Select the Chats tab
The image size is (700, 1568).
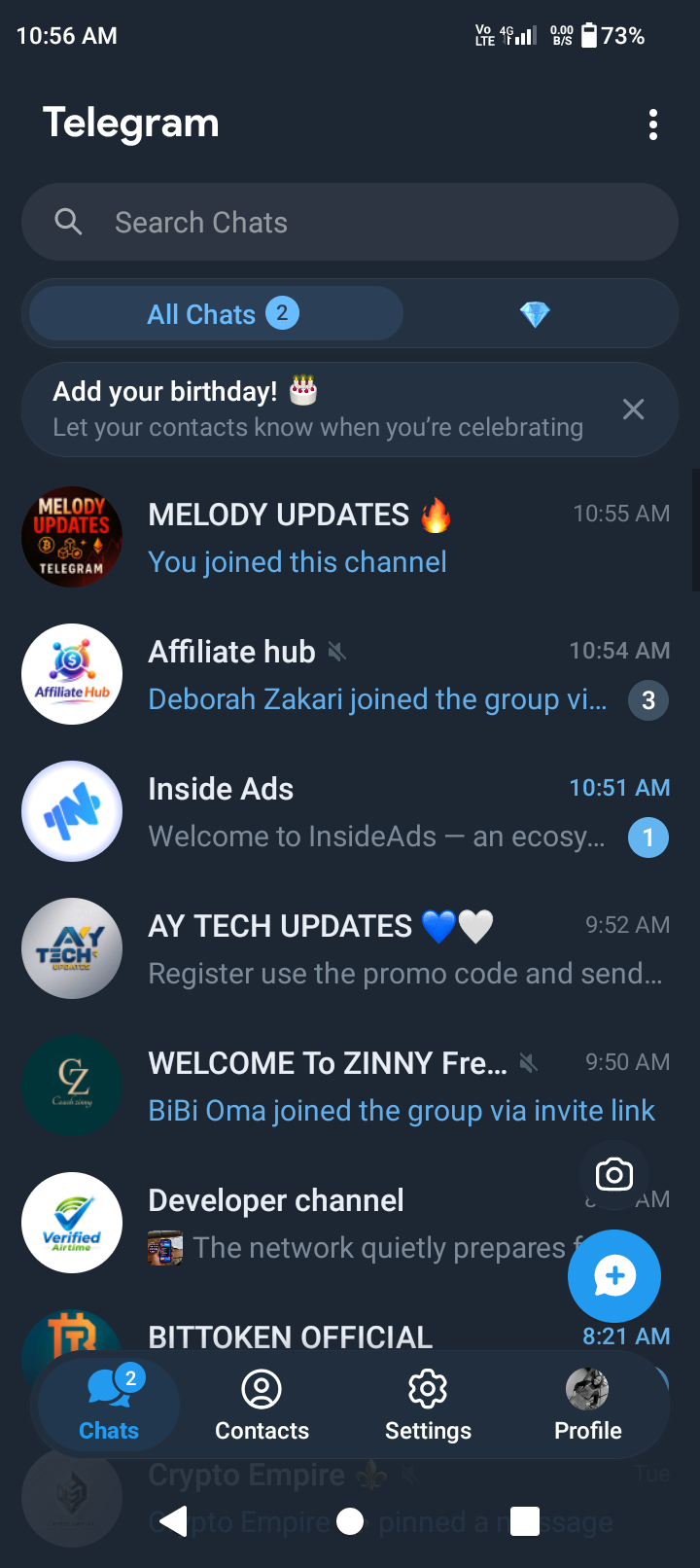pos(109,1406)
